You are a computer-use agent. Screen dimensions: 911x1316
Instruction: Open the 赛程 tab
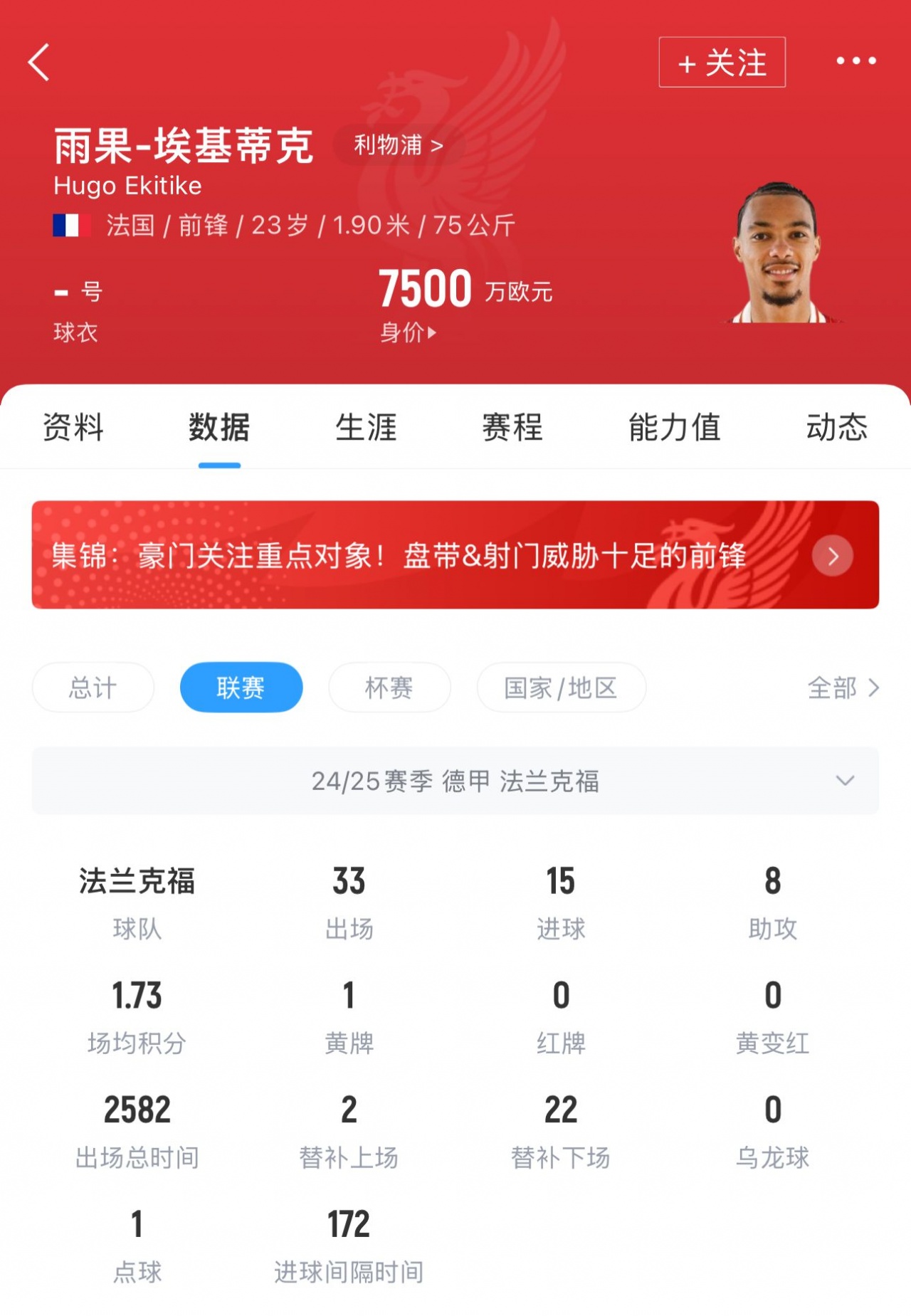click(512, 428)
